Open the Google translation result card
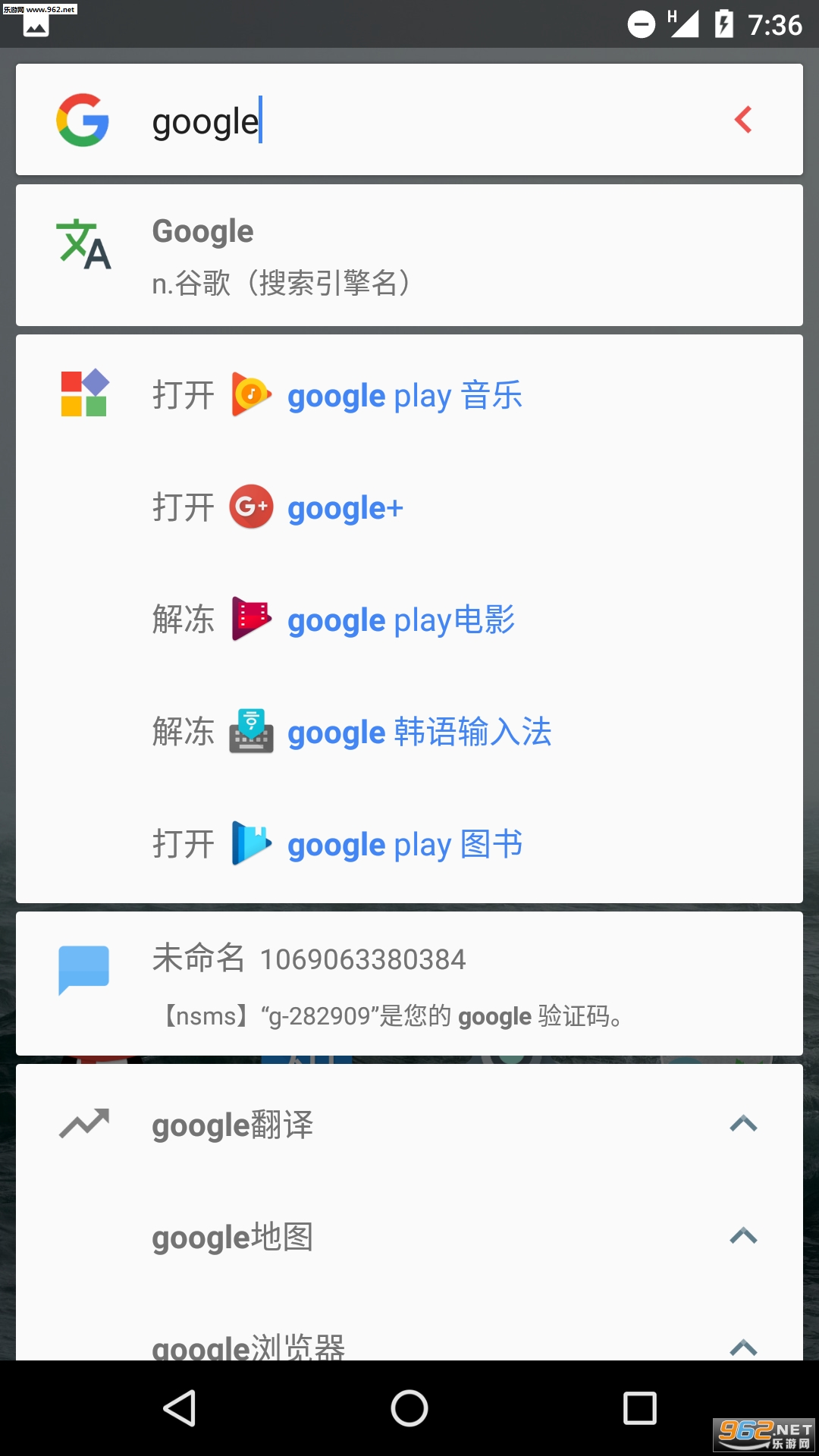 pos(409,256)
